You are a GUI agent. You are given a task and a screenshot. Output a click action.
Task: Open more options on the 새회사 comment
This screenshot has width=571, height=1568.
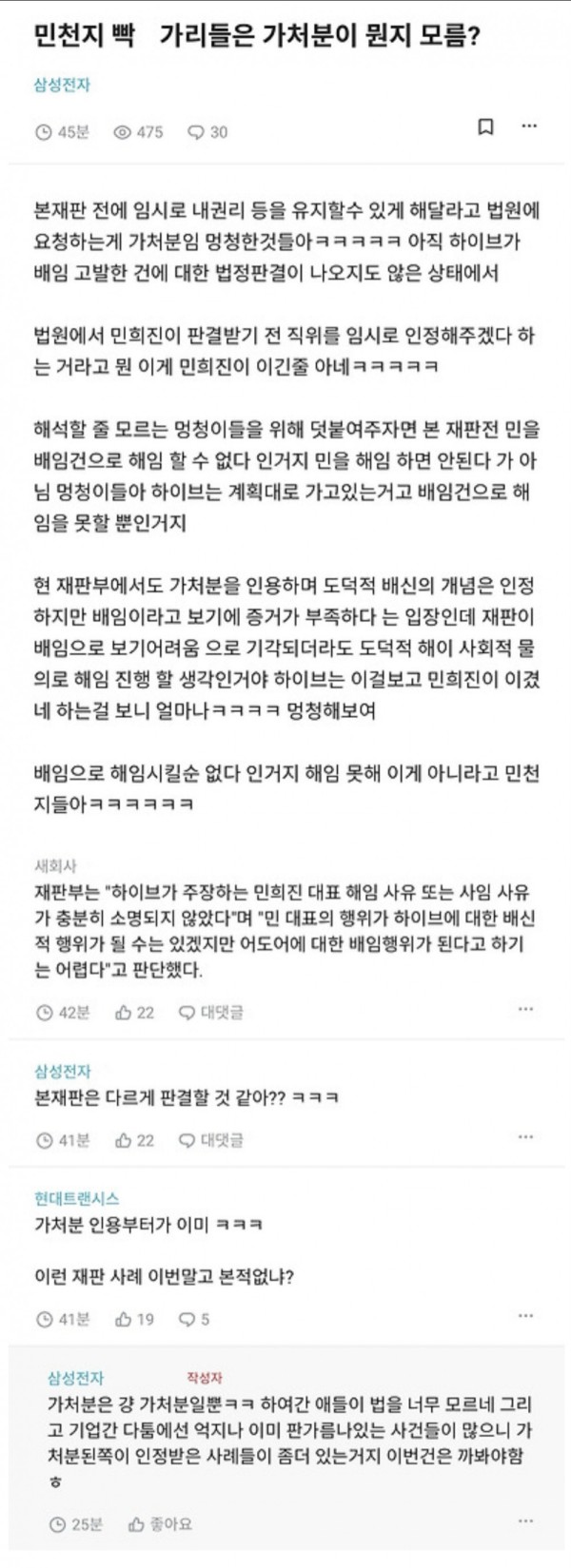tap(525, 1010)
